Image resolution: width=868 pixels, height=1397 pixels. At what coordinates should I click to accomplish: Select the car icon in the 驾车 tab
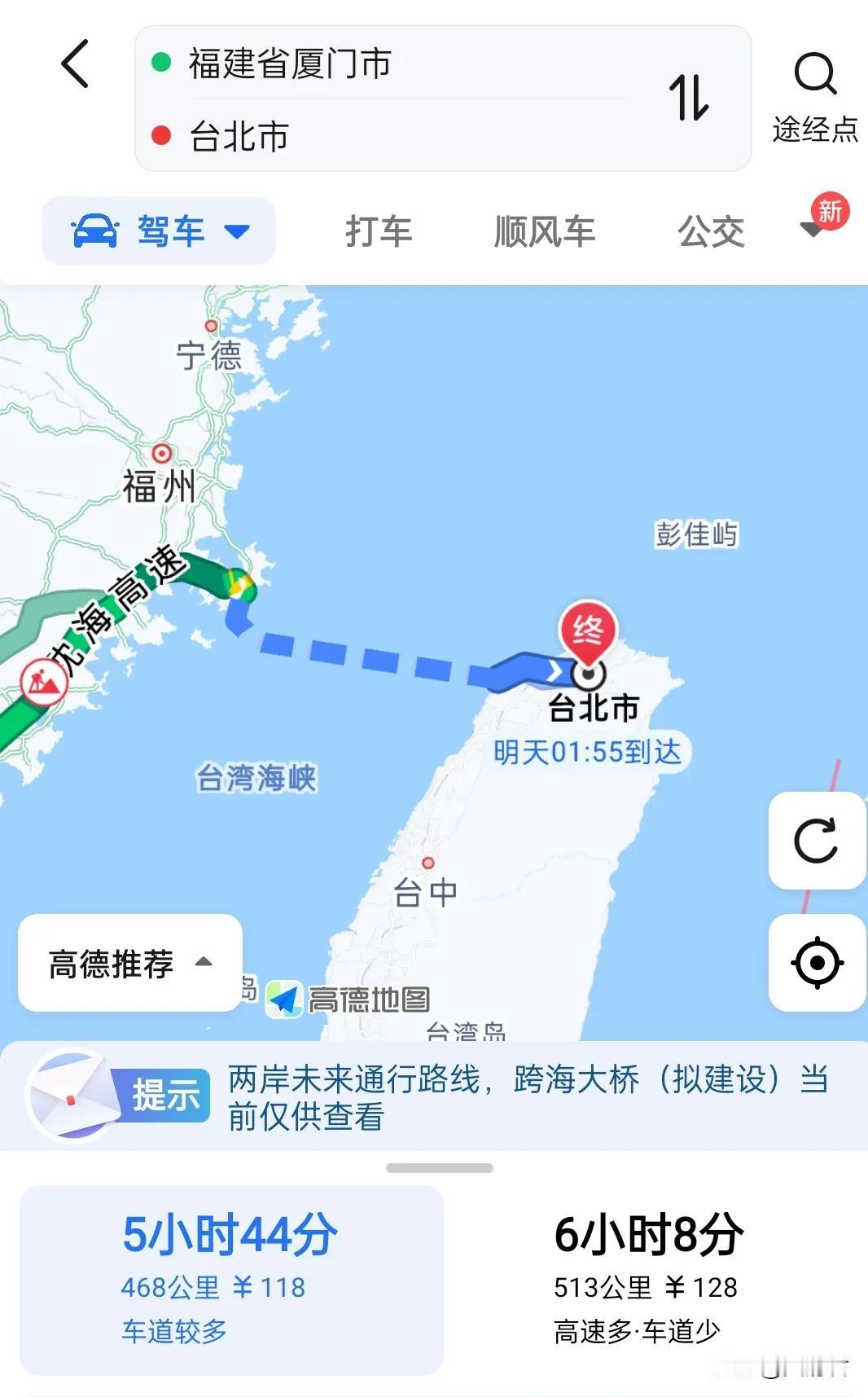coord(94,229)
